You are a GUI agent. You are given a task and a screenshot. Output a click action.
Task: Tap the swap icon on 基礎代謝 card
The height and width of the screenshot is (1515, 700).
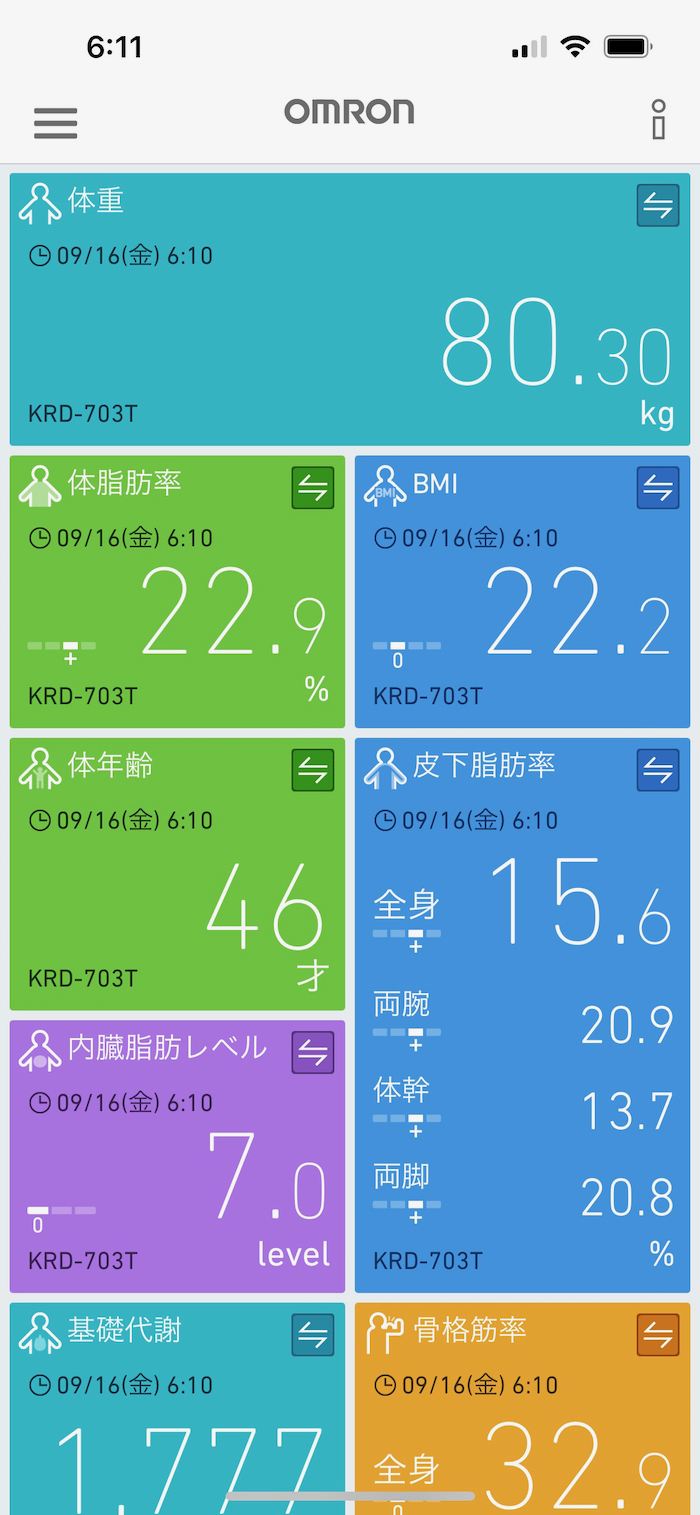pyautogui.click(x=313, y=1335)
